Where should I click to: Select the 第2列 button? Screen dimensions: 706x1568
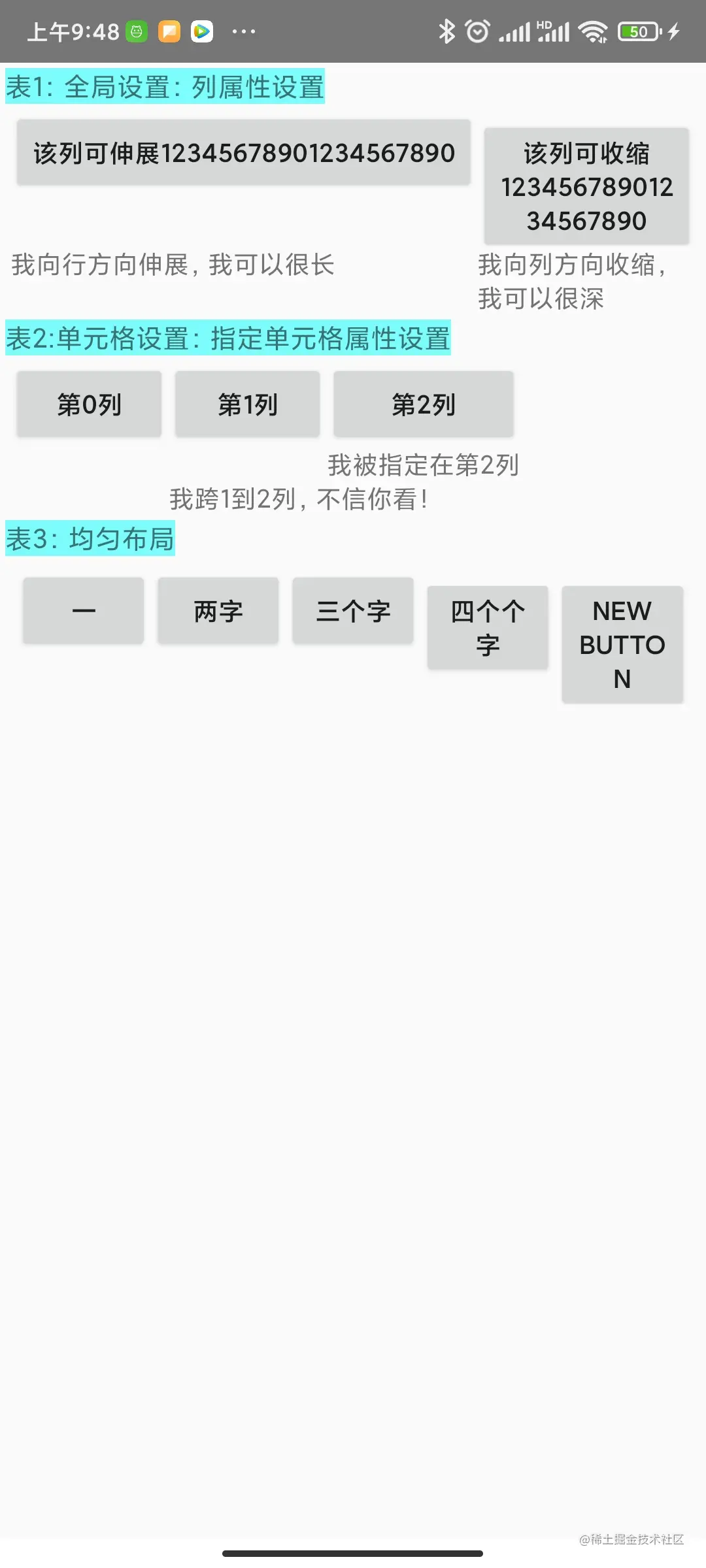click(424, 404)
